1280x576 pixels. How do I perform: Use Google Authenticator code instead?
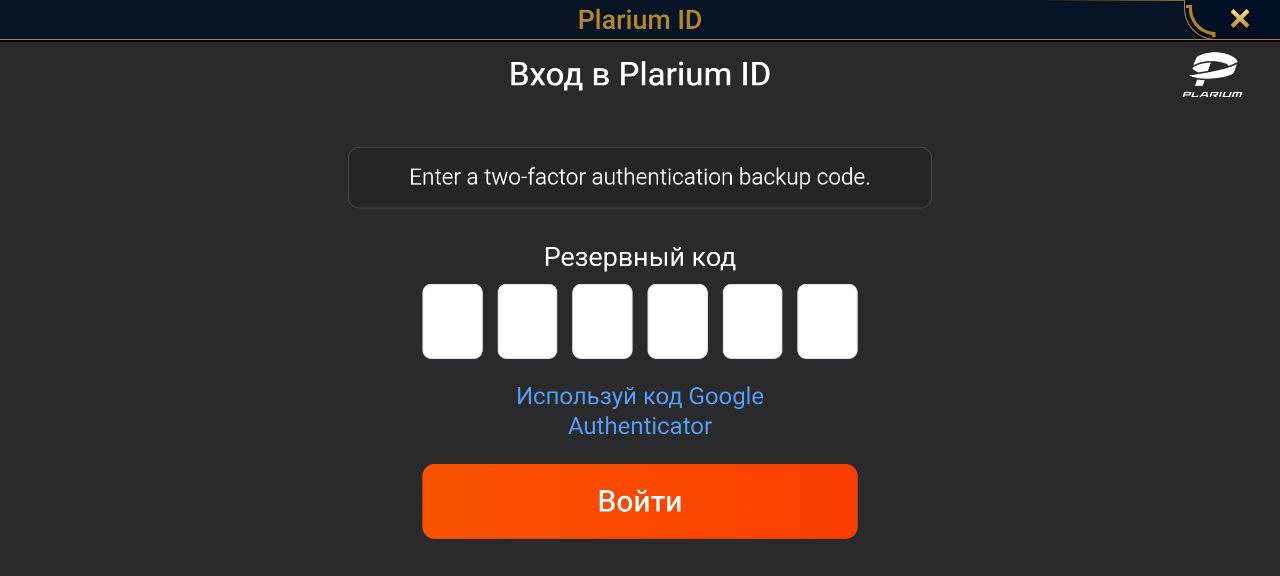(640, 411)
